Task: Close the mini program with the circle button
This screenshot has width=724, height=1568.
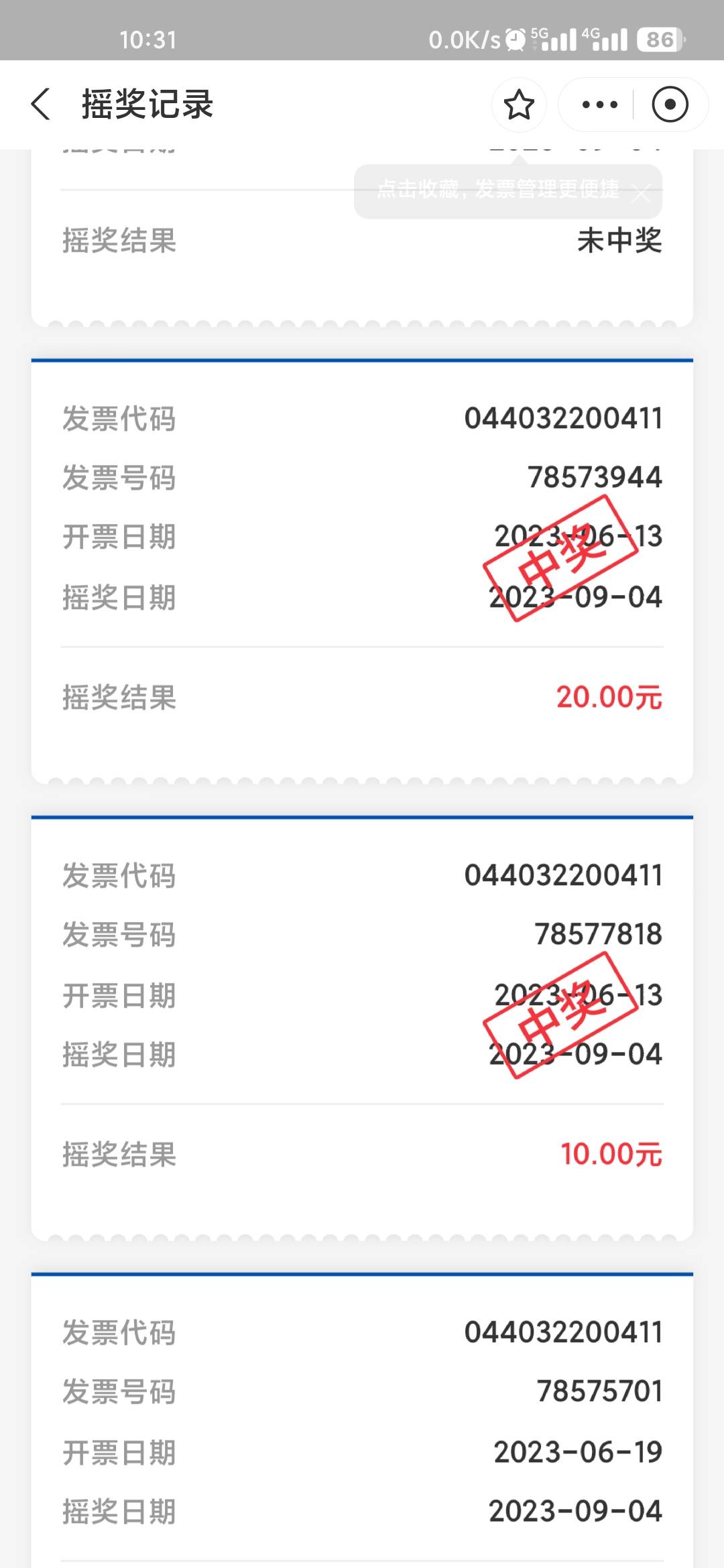Action: pos(670,105)
